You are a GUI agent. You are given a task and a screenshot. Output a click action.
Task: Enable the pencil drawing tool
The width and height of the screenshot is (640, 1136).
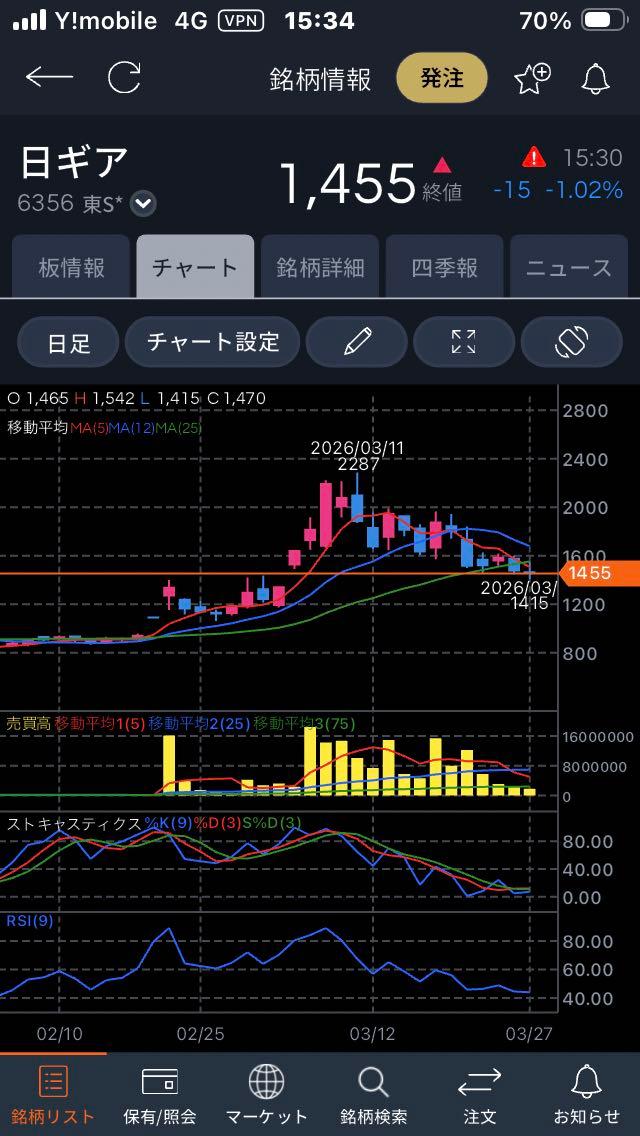[x=356, y=342]
